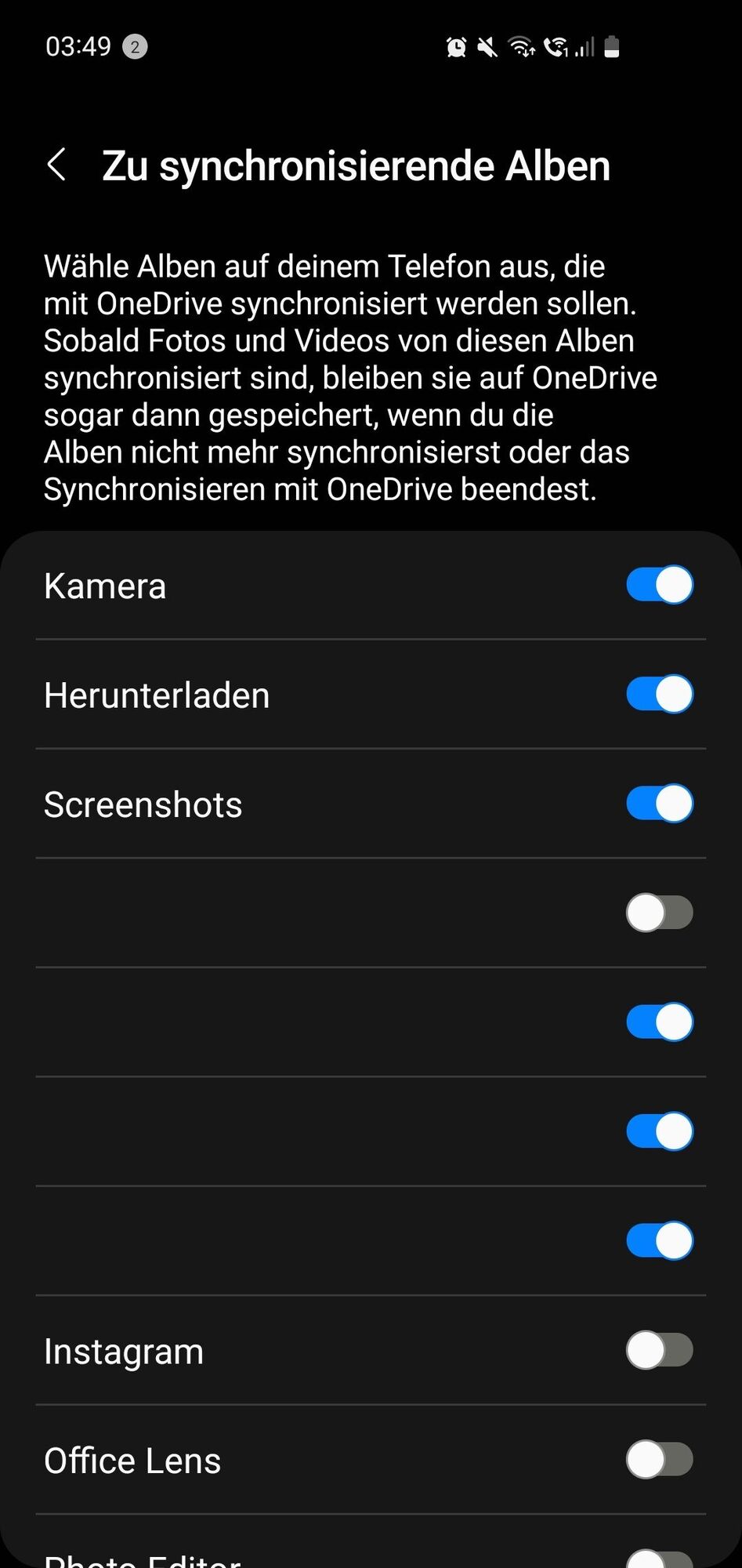742x1568 pixels.
Task: Turn off the Herunterladen sync switch
Action: click(x=659, y=694)
